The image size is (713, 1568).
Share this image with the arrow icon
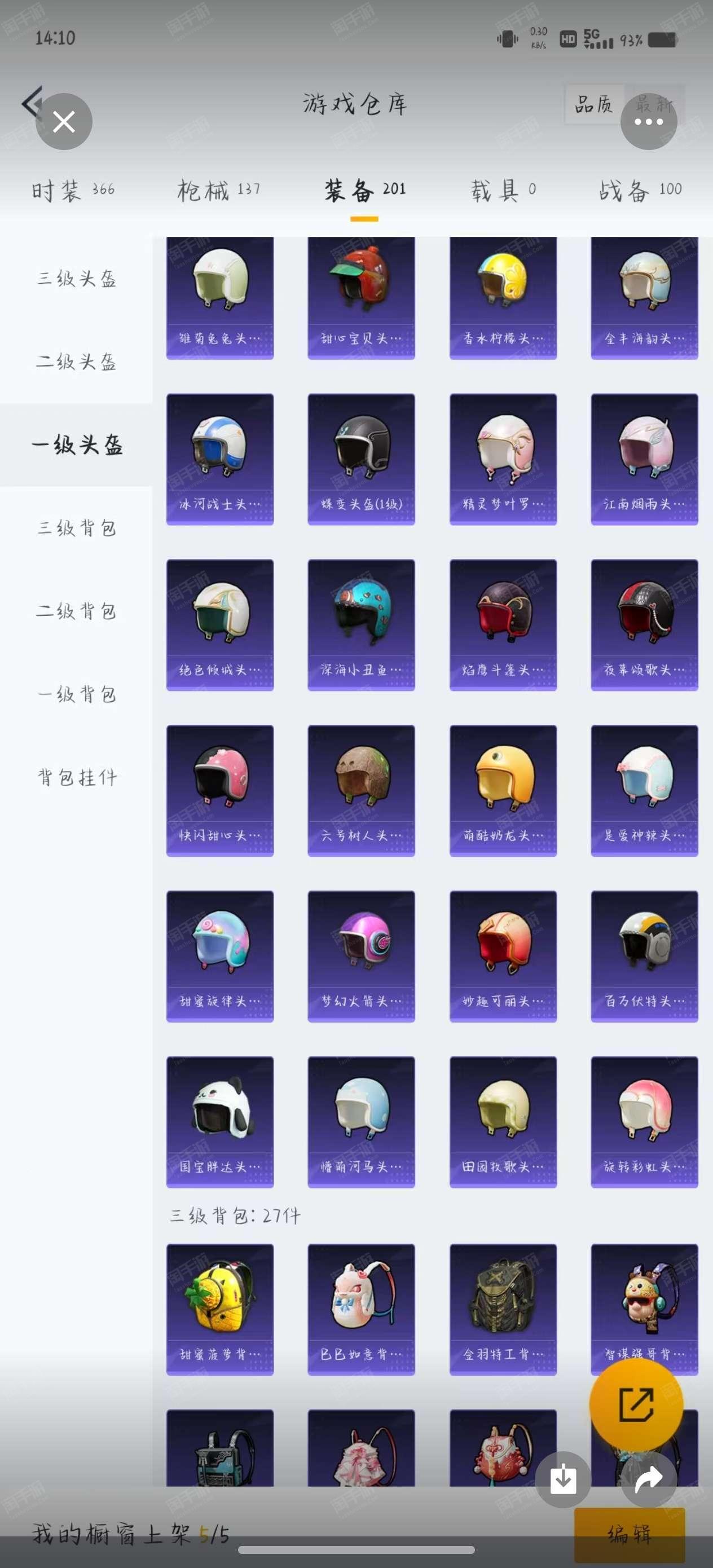649,1479
